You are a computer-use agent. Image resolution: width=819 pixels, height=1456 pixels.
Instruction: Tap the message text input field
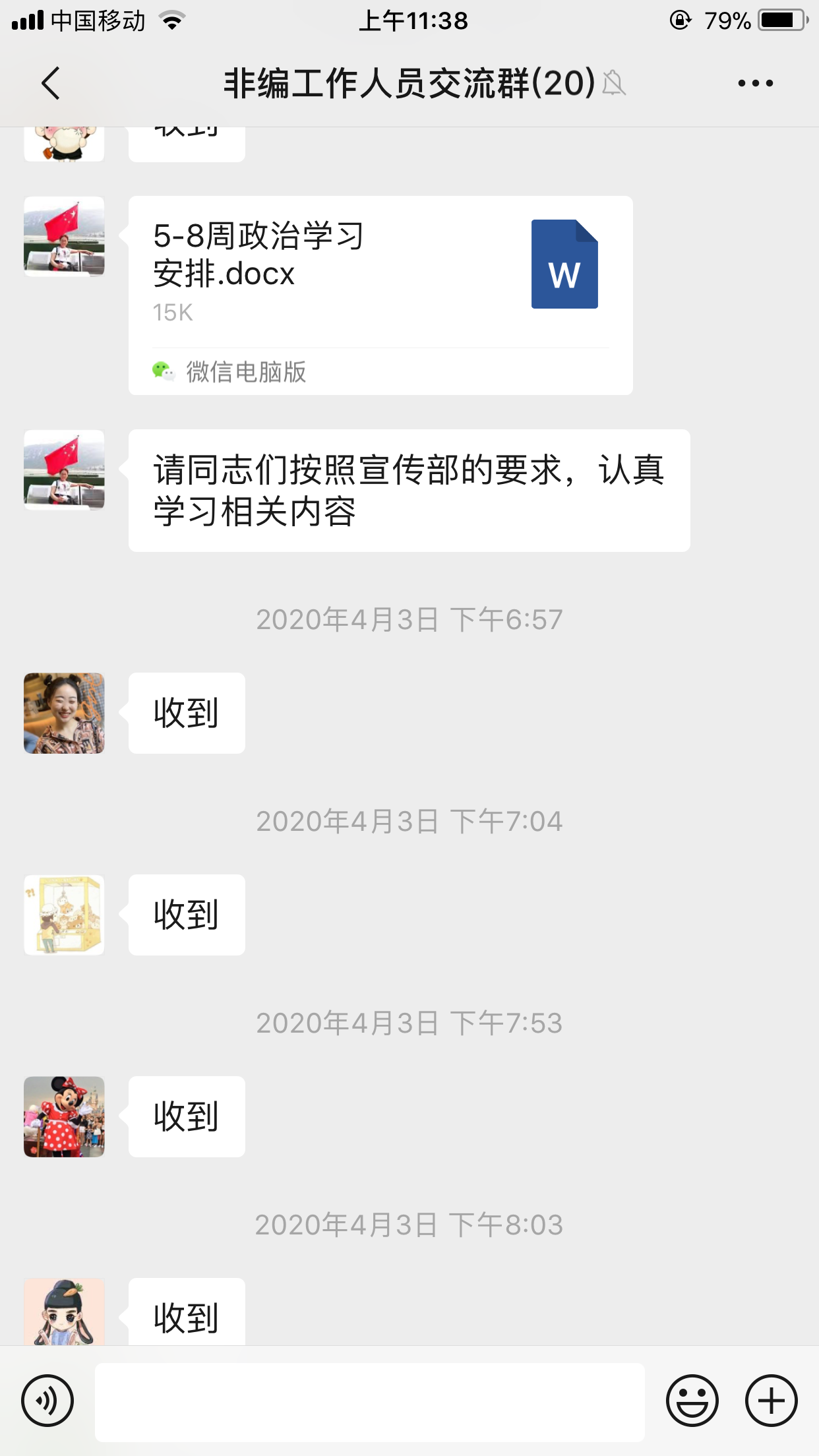point(369,1401)
